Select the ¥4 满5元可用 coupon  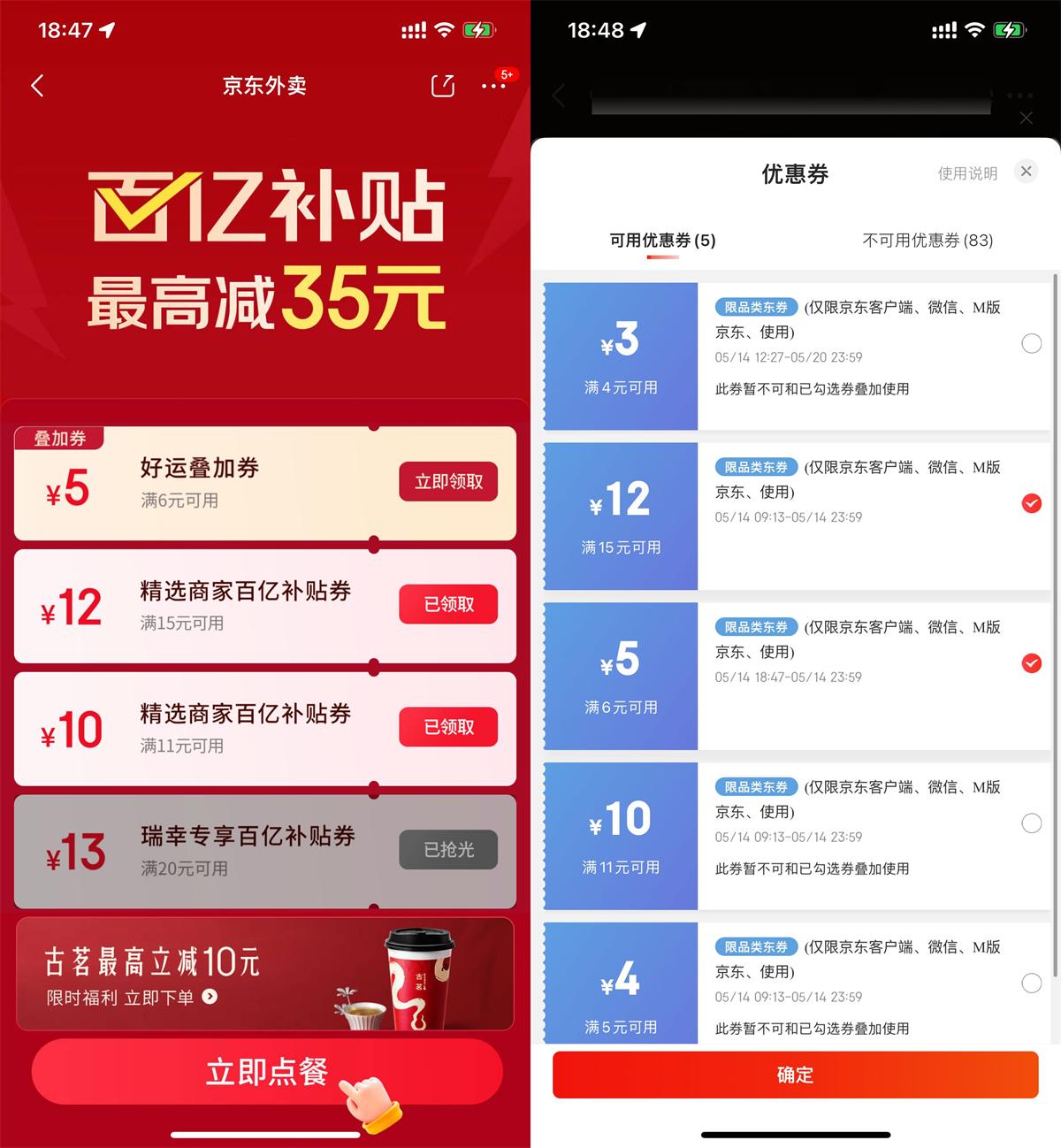1031,983
